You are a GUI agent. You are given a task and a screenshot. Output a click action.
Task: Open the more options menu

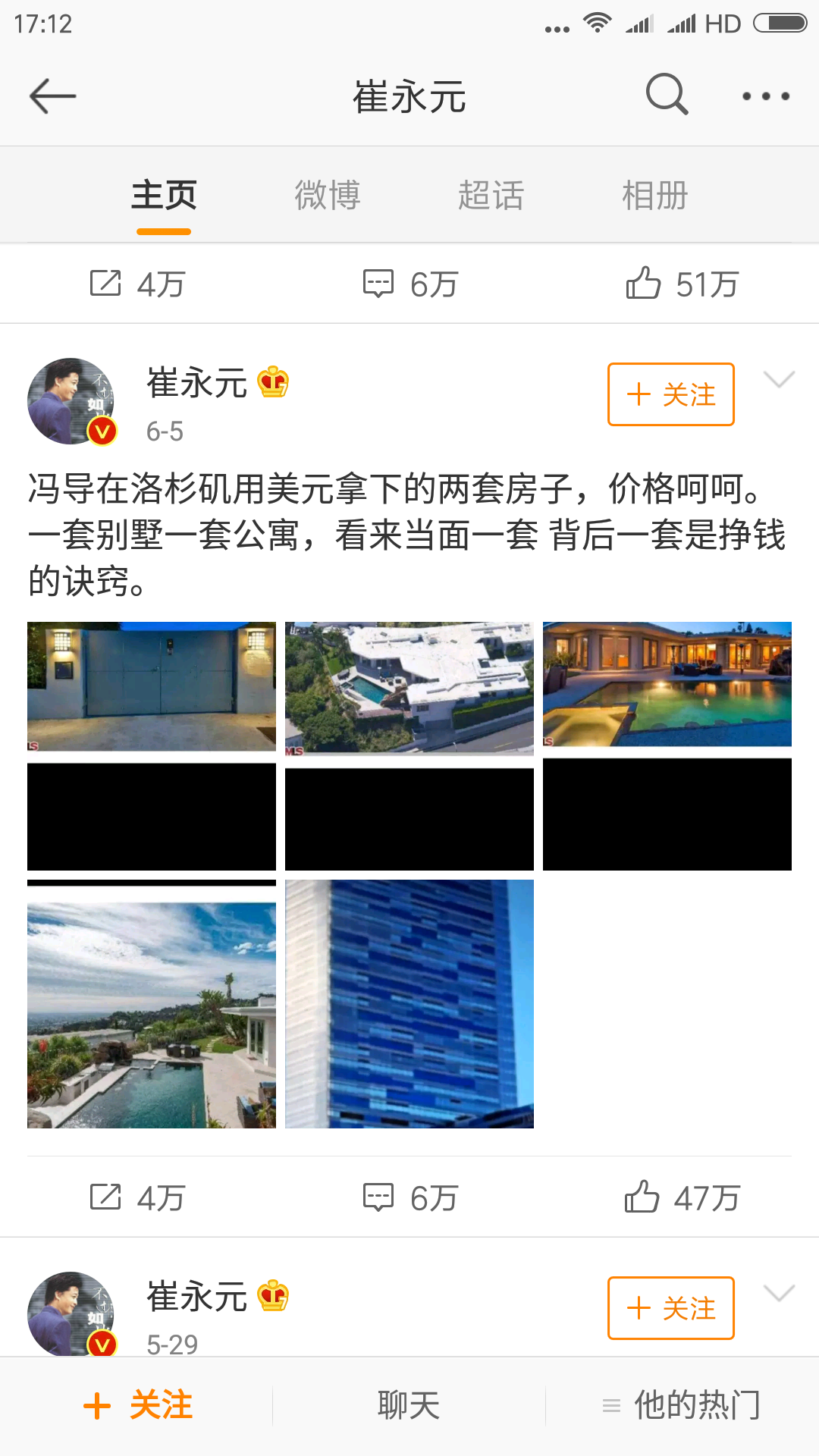[x=766, y=96]
